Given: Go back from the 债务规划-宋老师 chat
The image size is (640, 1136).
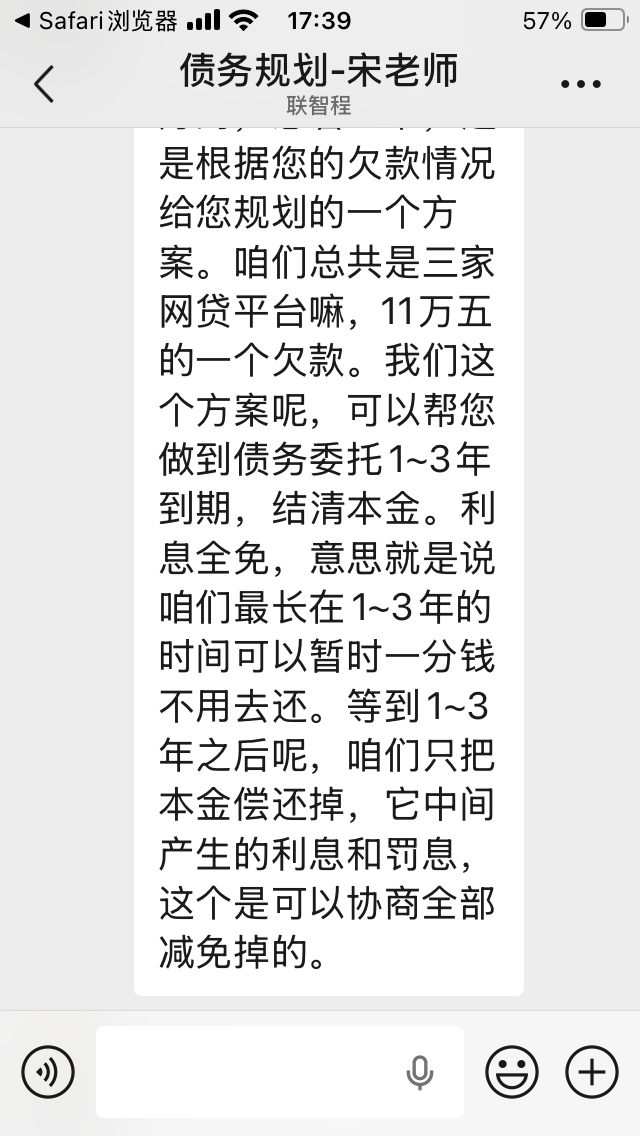Looking at the screenshot, I should click(x=44, y=85).
